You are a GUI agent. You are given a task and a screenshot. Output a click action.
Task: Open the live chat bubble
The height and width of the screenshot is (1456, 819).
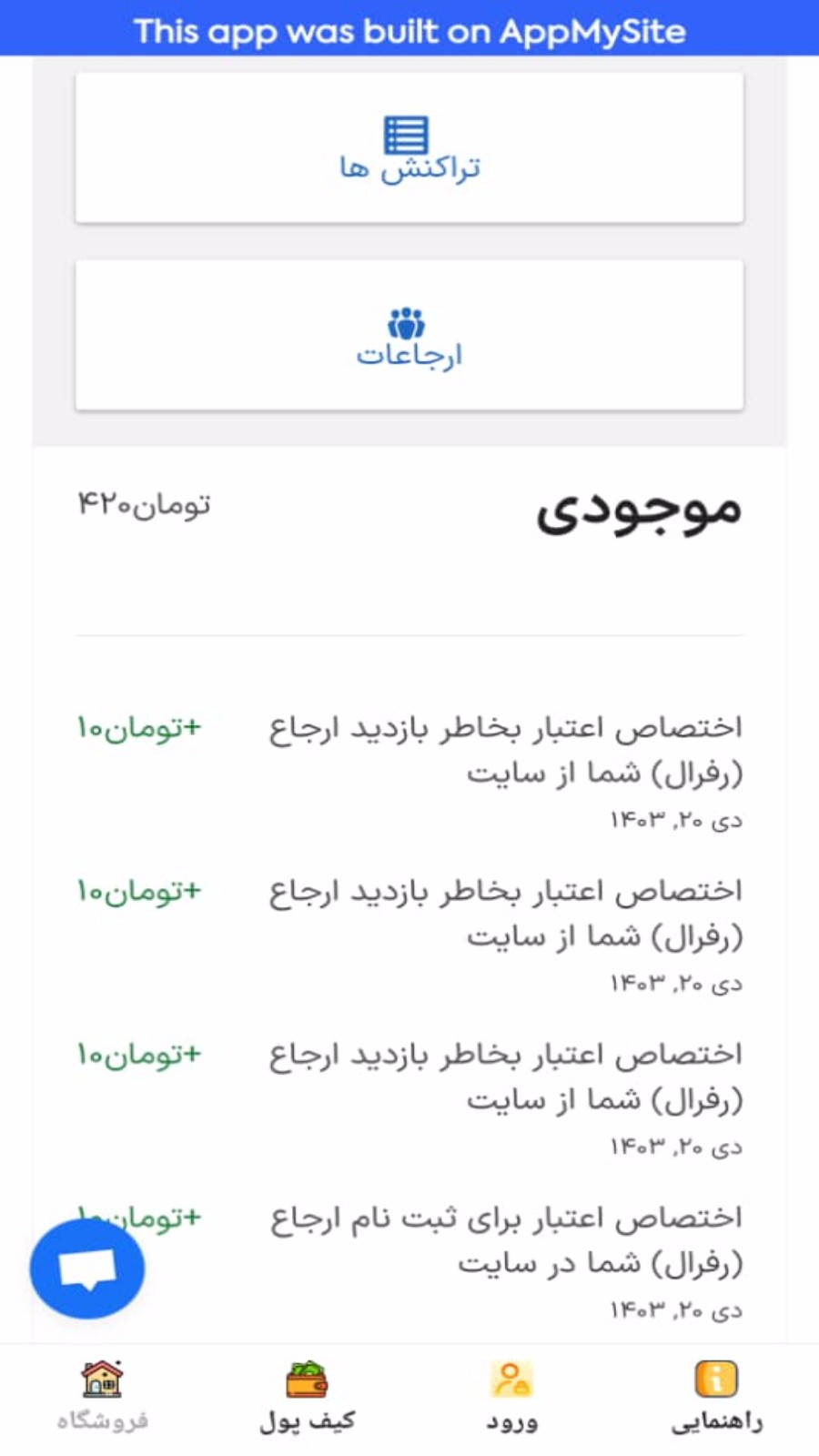[x=87, y=1268]
